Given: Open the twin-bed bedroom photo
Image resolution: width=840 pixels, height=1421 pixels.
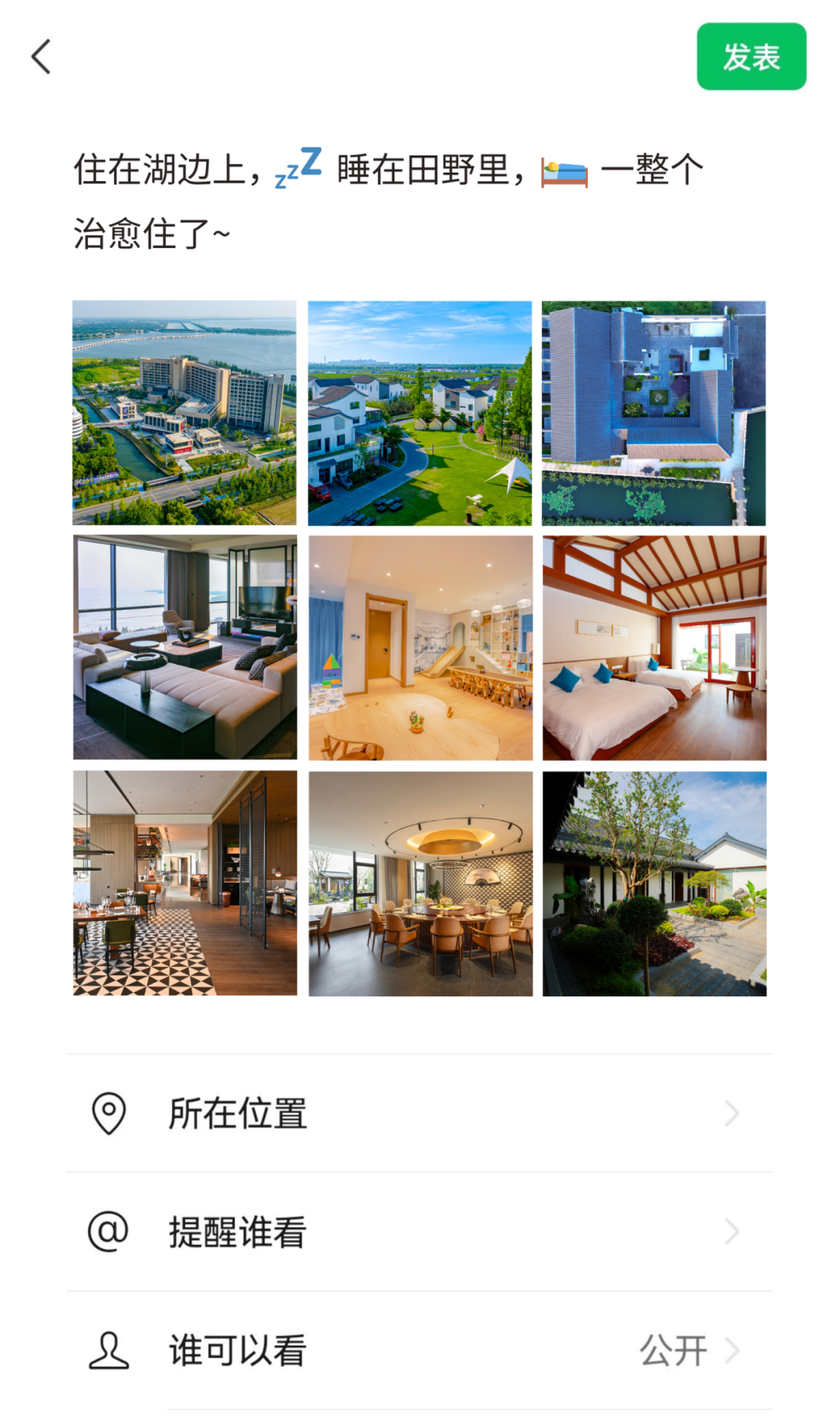Looking at the screenshot, I should (x=654, y=647).
